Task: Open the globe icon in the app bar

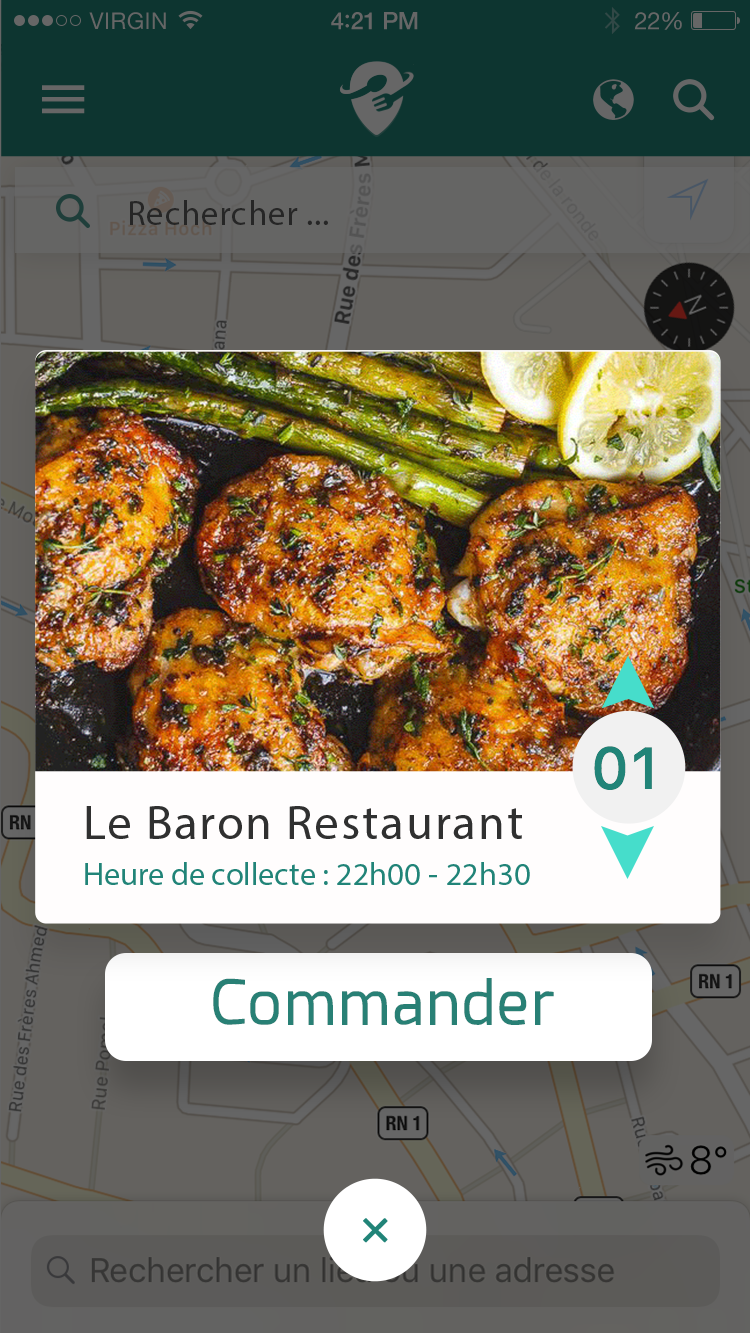Action: click(x=613, y=99)
